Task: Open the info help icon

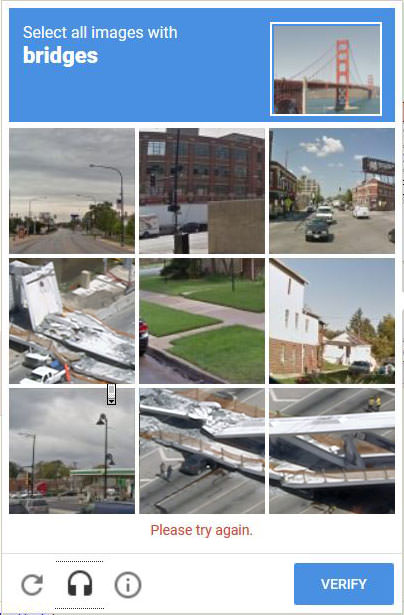Action: pyautogui.click(x=127, y=584)
